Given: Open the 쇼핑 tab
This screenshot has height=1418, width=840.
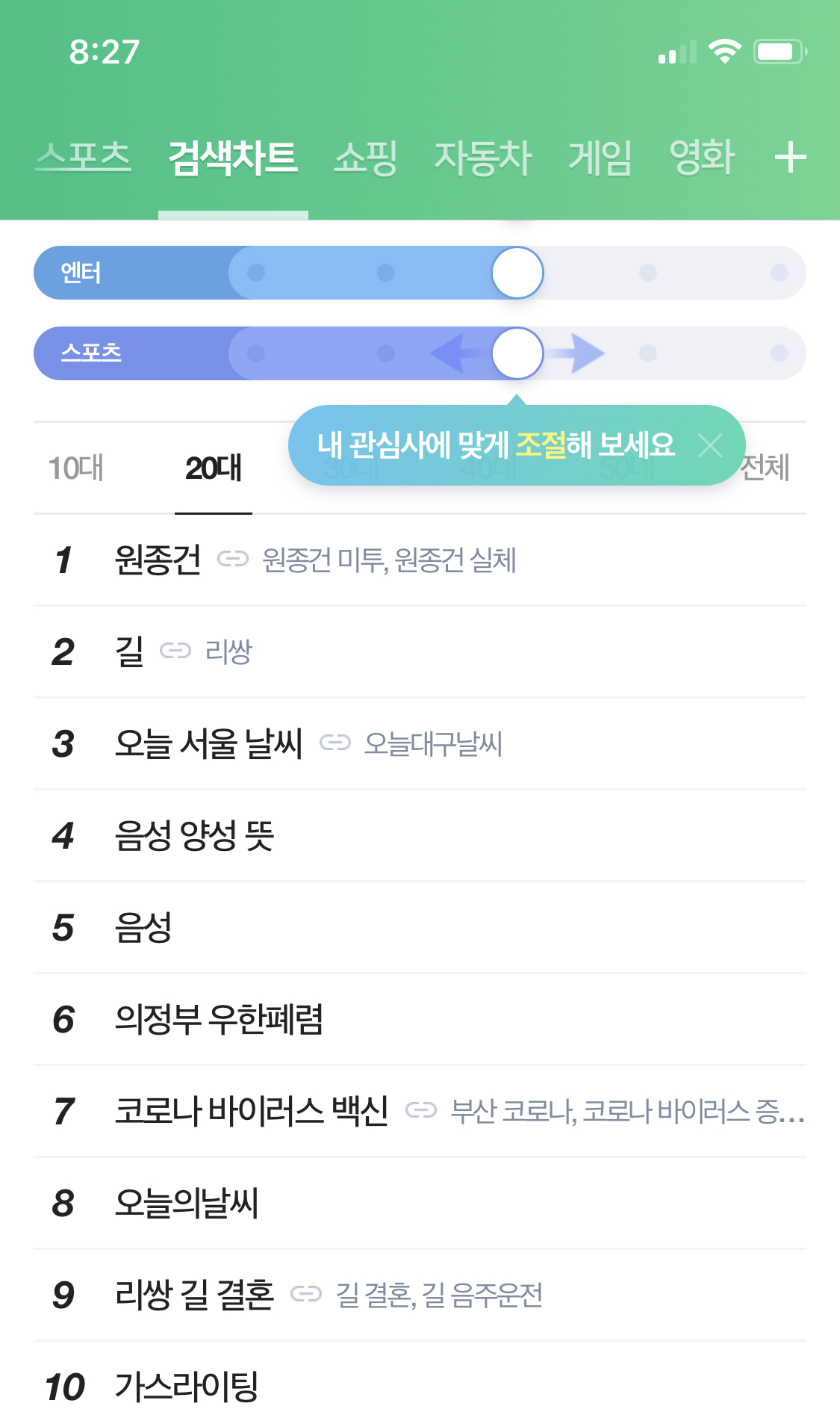Looking at the screenshot, I should tap(365, 158).
